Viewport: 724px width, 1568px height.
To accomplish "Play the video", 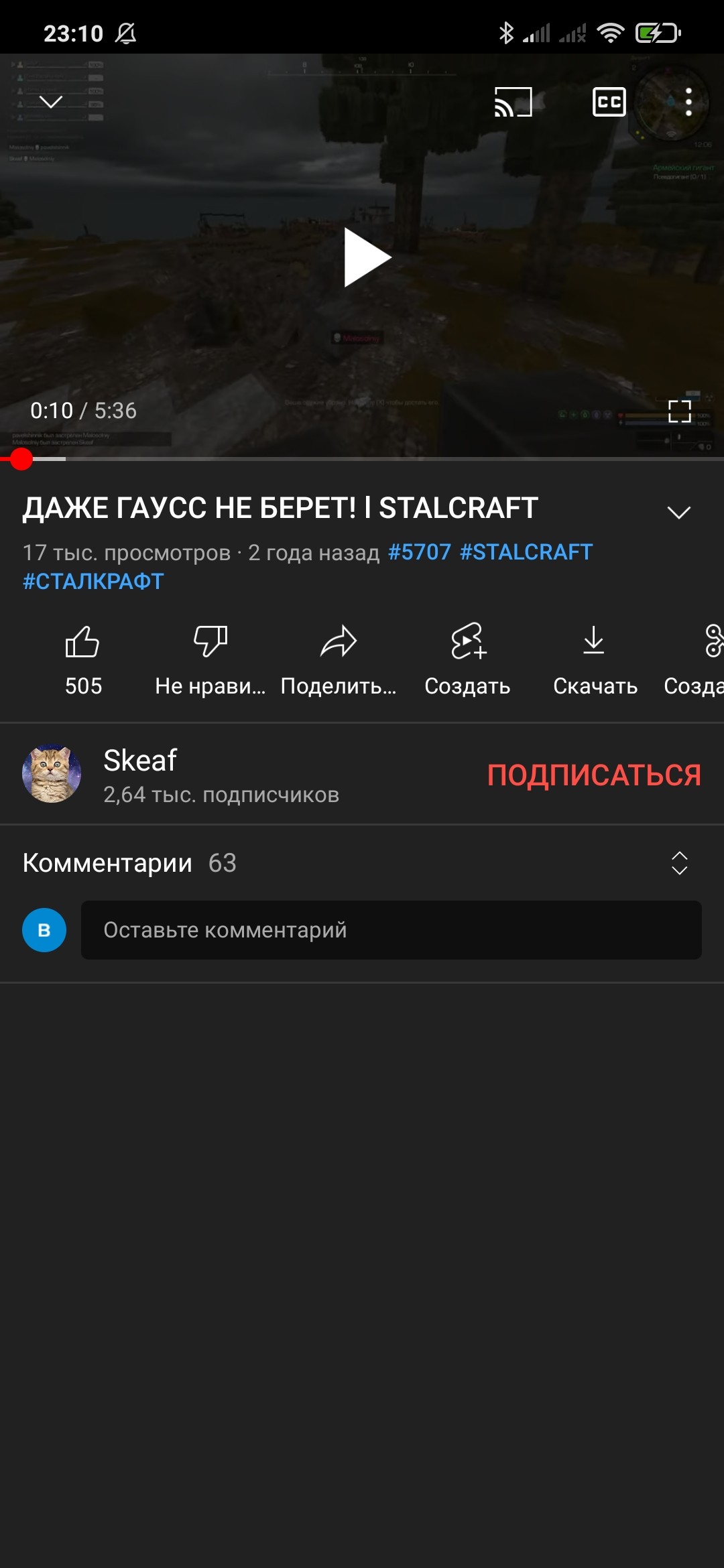I will click(366, 257).
